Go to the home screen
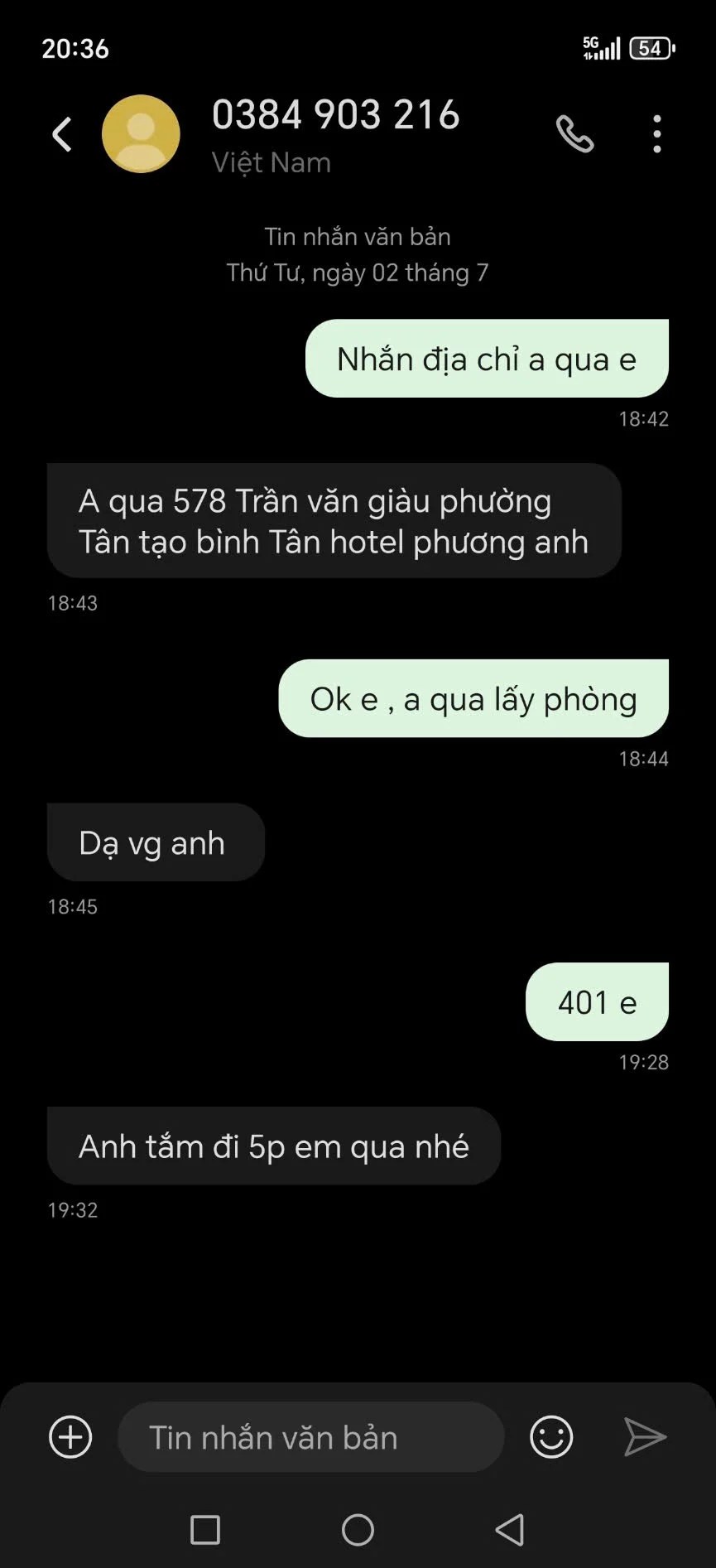 [358, 1530]
